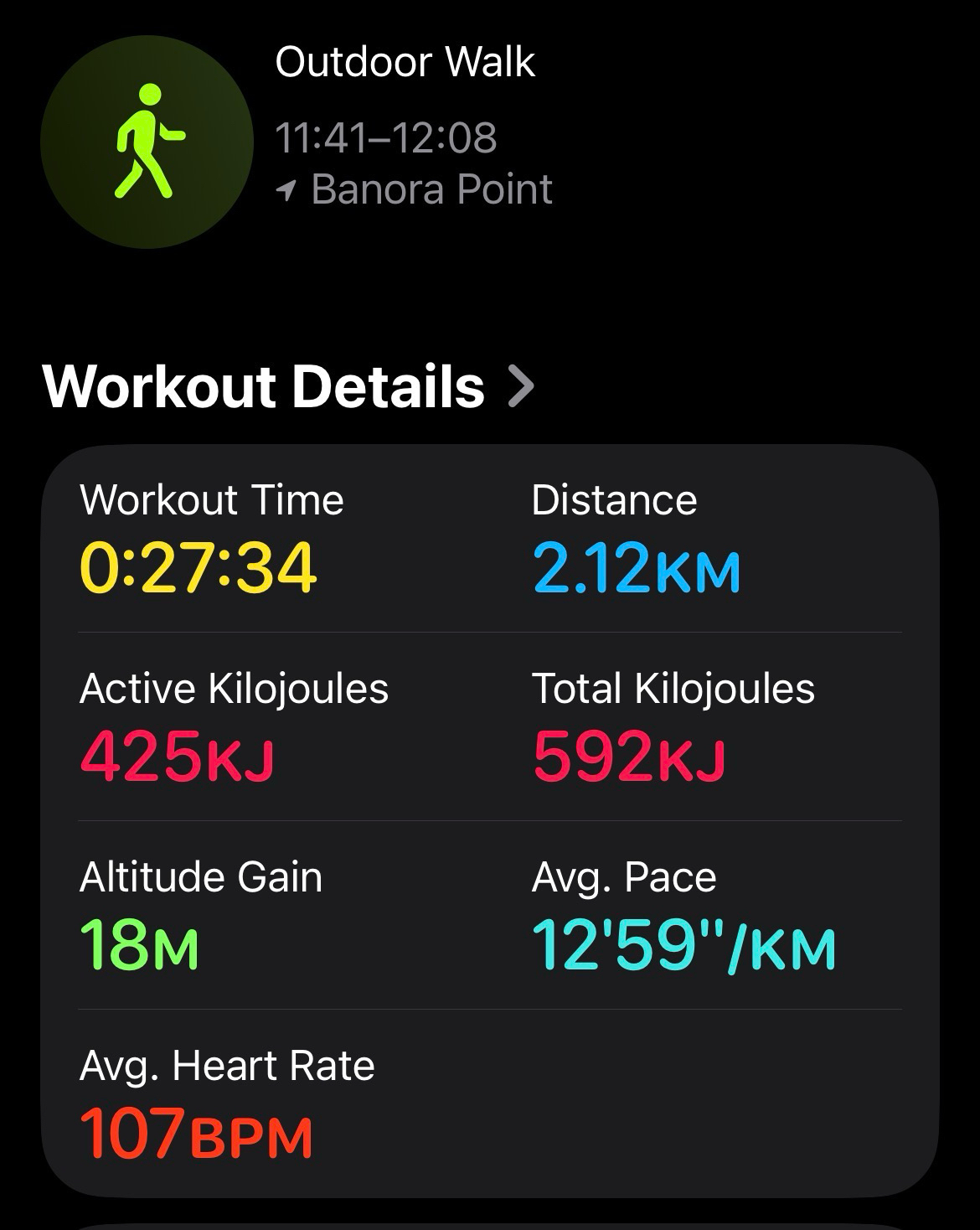The width and height of the screenshot is (980, 1230).
Task: Open Workout Details
Action: [x=287, y=386]
